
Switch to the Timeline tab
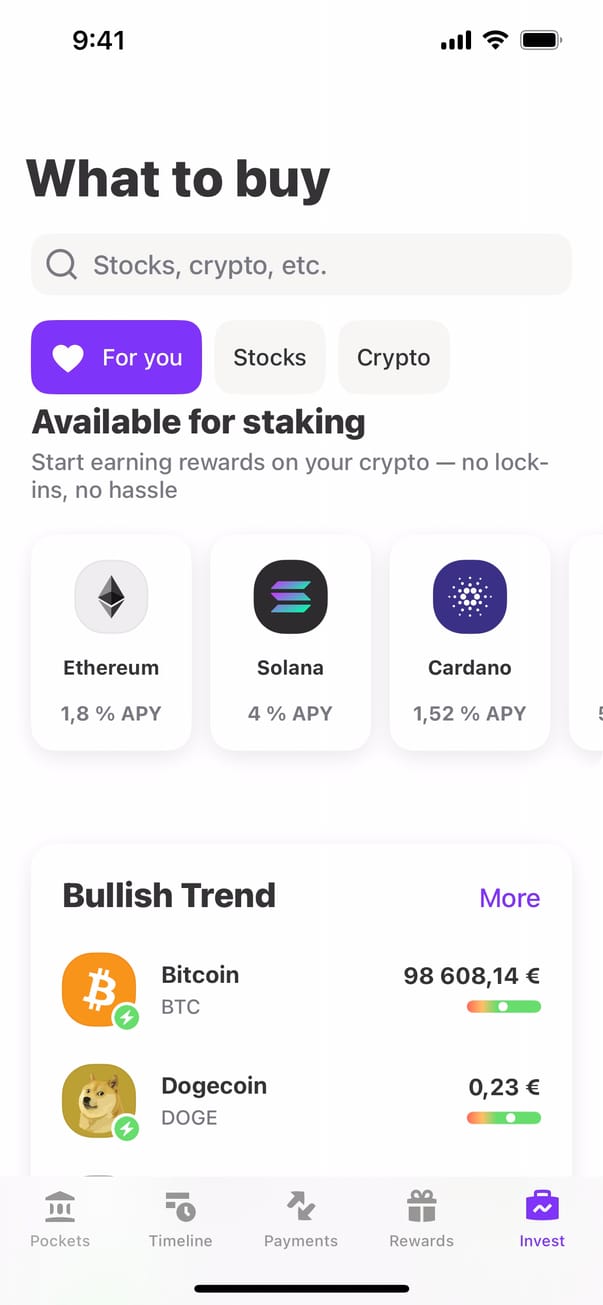pyautogui.click(x=180, y=1220)
